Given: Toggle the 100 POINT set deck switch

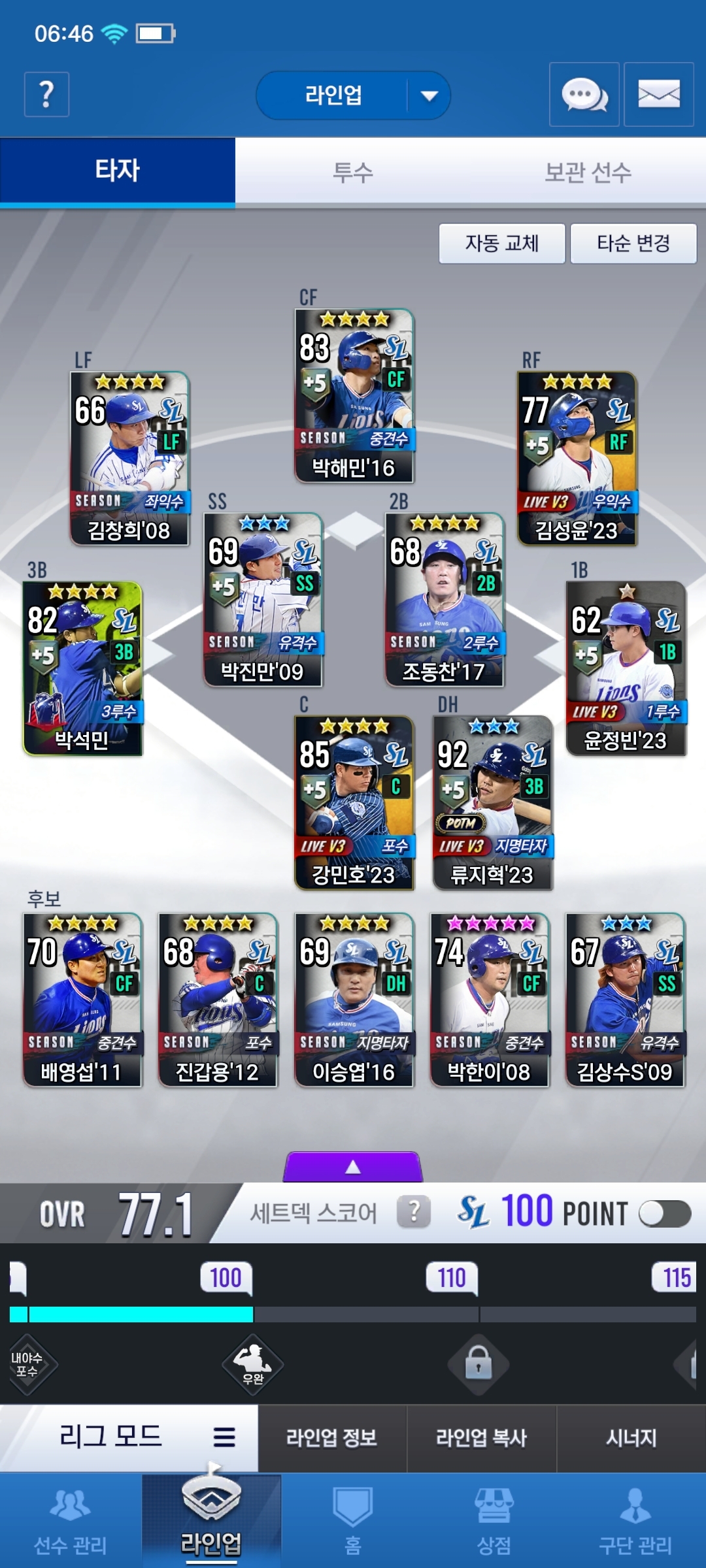Looking at the screenshot, I should pyautogui.click(x=664, y=1214).
